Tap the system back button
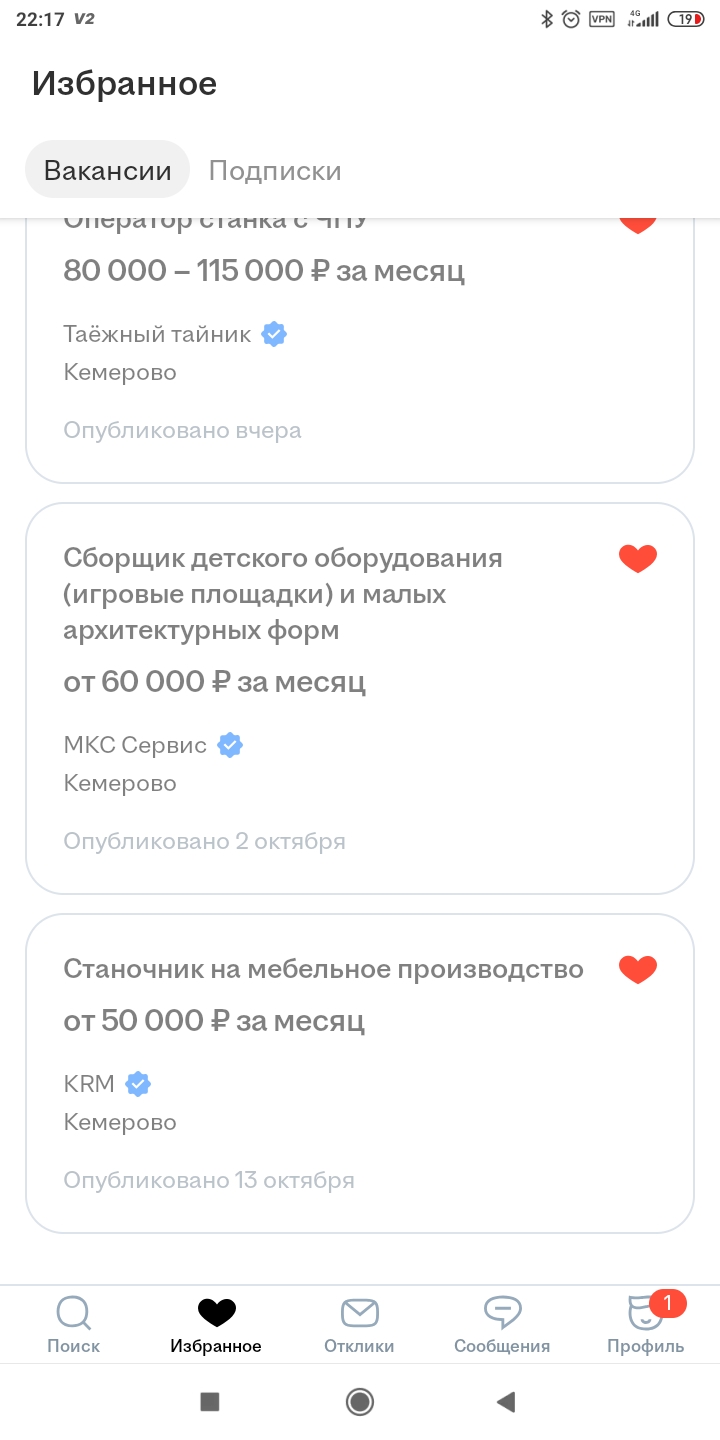Viewport: 720px width, 1440px height. coord(506,1402)
